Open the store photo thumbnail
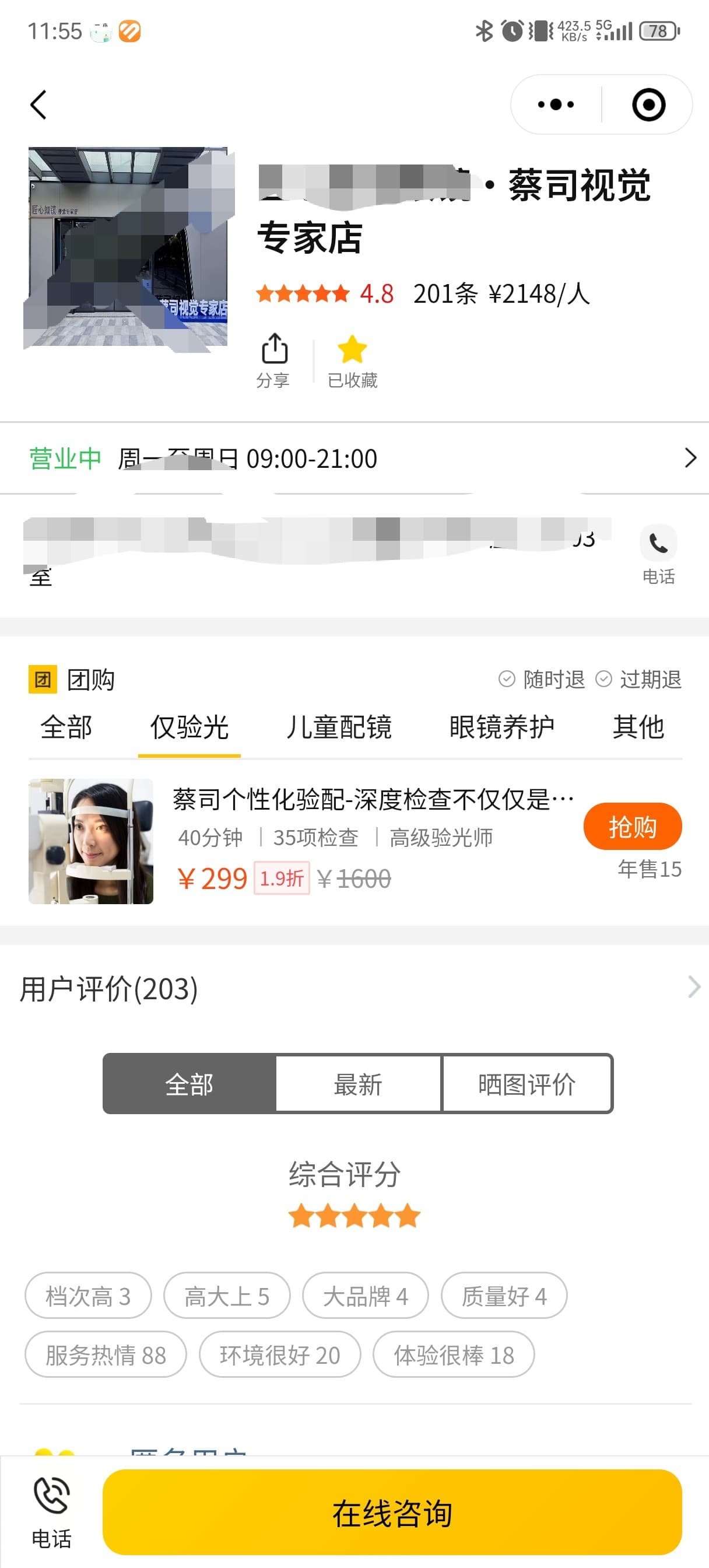 (128, 249)
